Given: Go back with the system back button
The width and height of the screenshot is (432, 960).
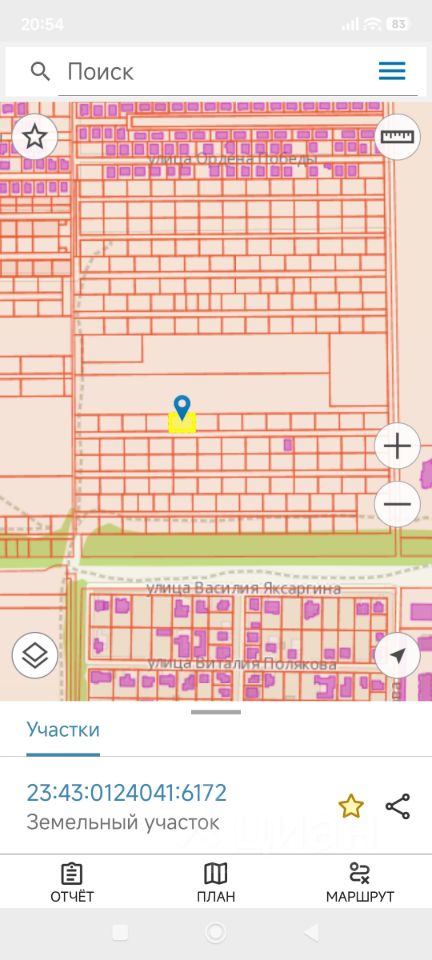Looking at the screenshot, I should point(311,932).
